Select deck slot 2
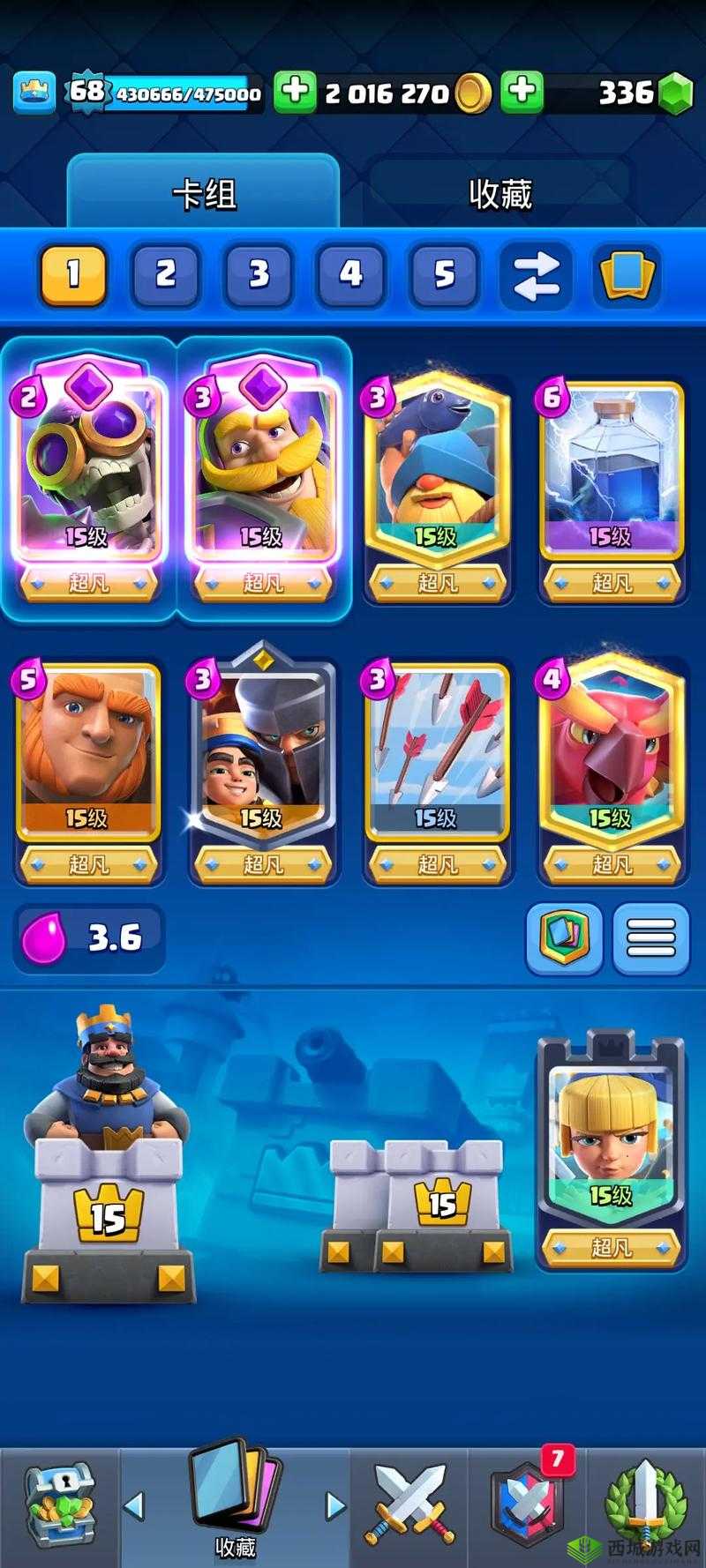This screenshot has width=706, height=1568. tap(166, 274)
